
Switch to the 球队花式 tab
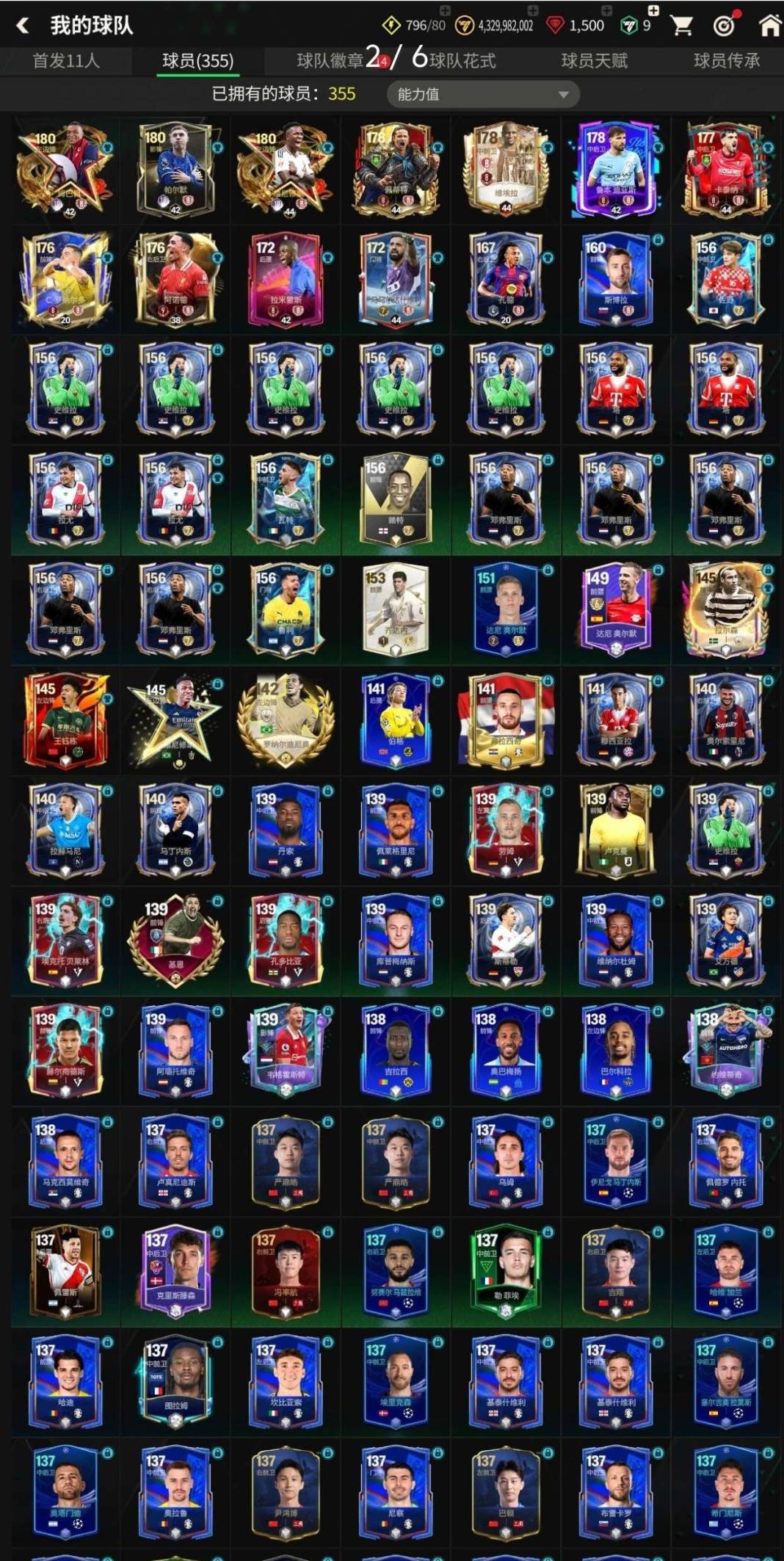tap(462, 61)
